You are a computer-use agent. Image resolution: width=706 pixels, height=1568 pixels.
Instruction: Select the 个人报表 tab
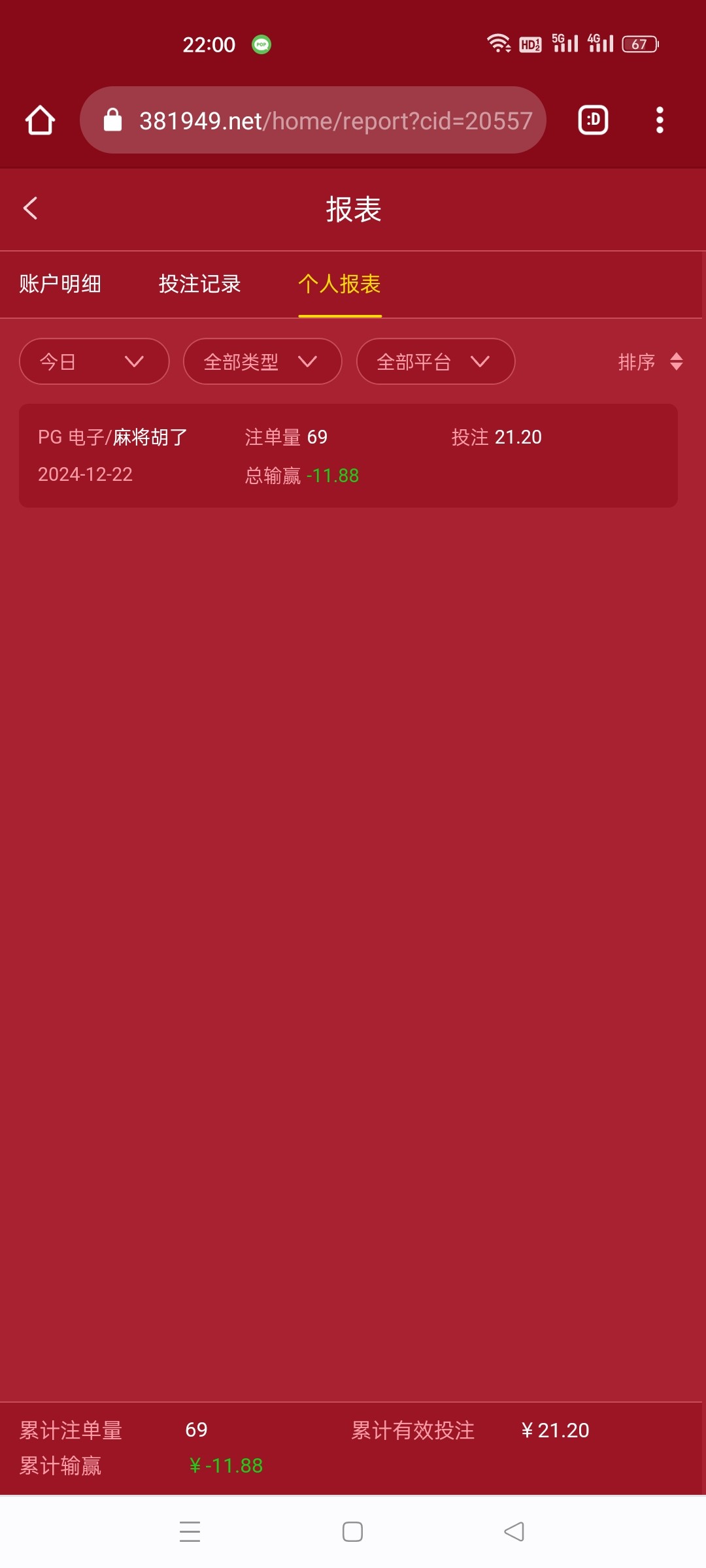tap(340, 284)
